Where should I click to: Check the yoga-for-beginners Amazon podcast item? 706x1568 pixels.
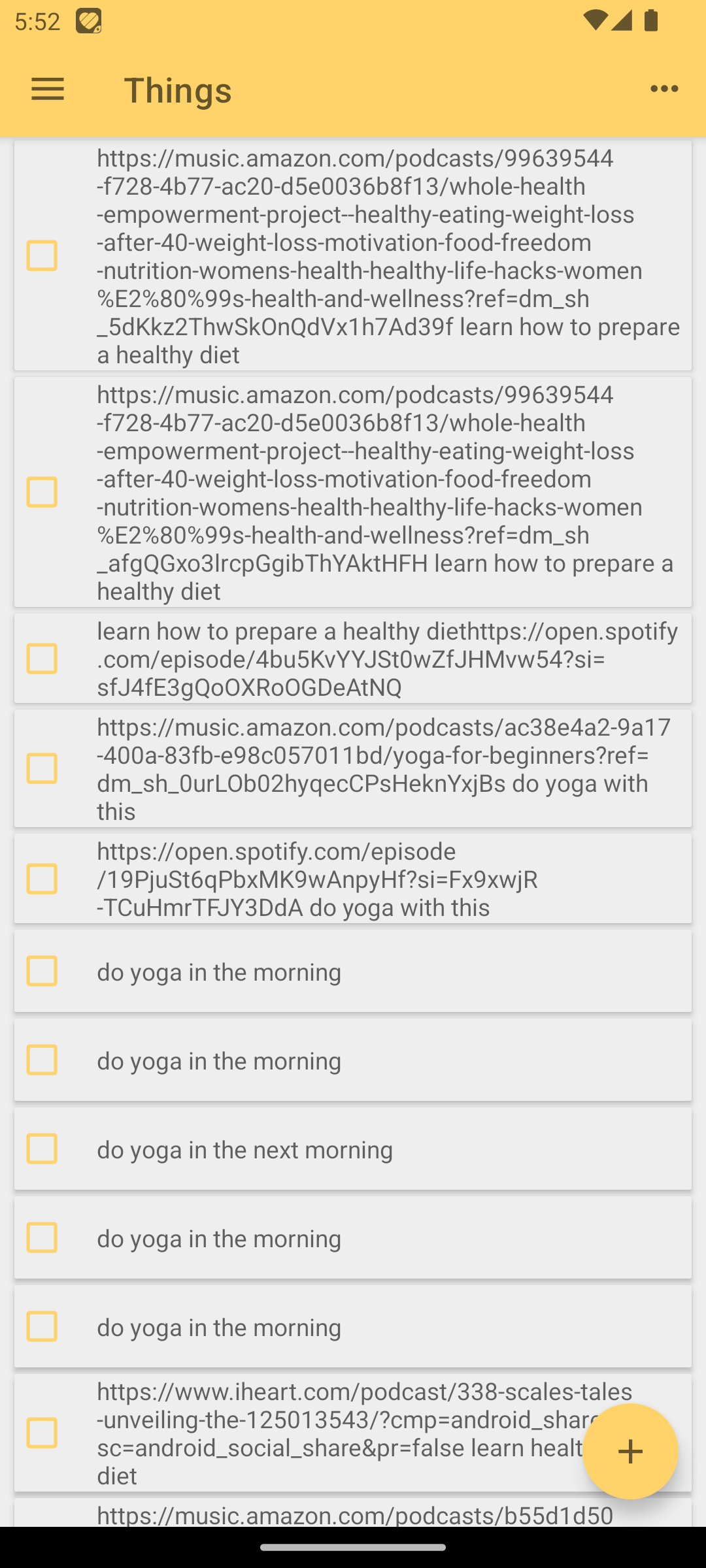42,768
